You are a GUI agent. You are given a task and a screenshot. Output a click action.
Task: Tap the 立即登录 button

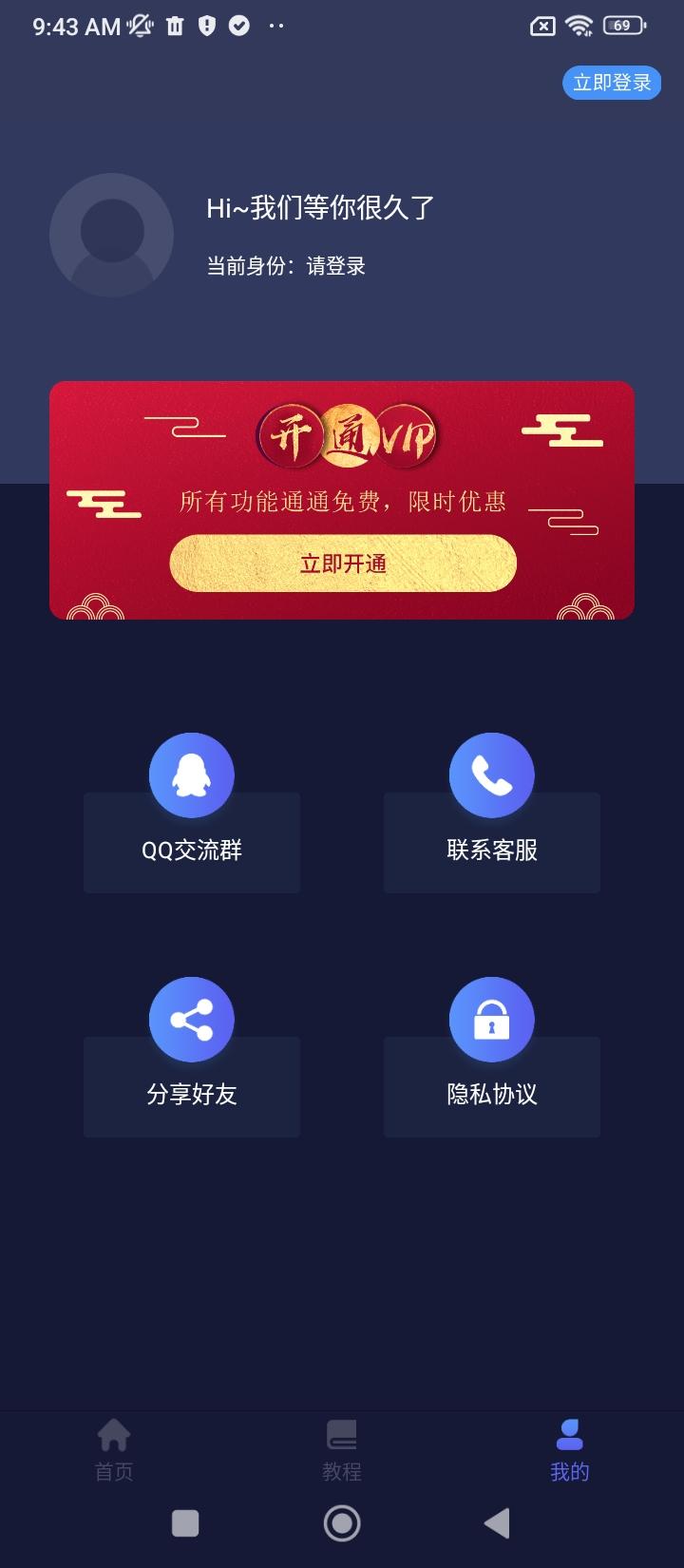coord(611,83)
